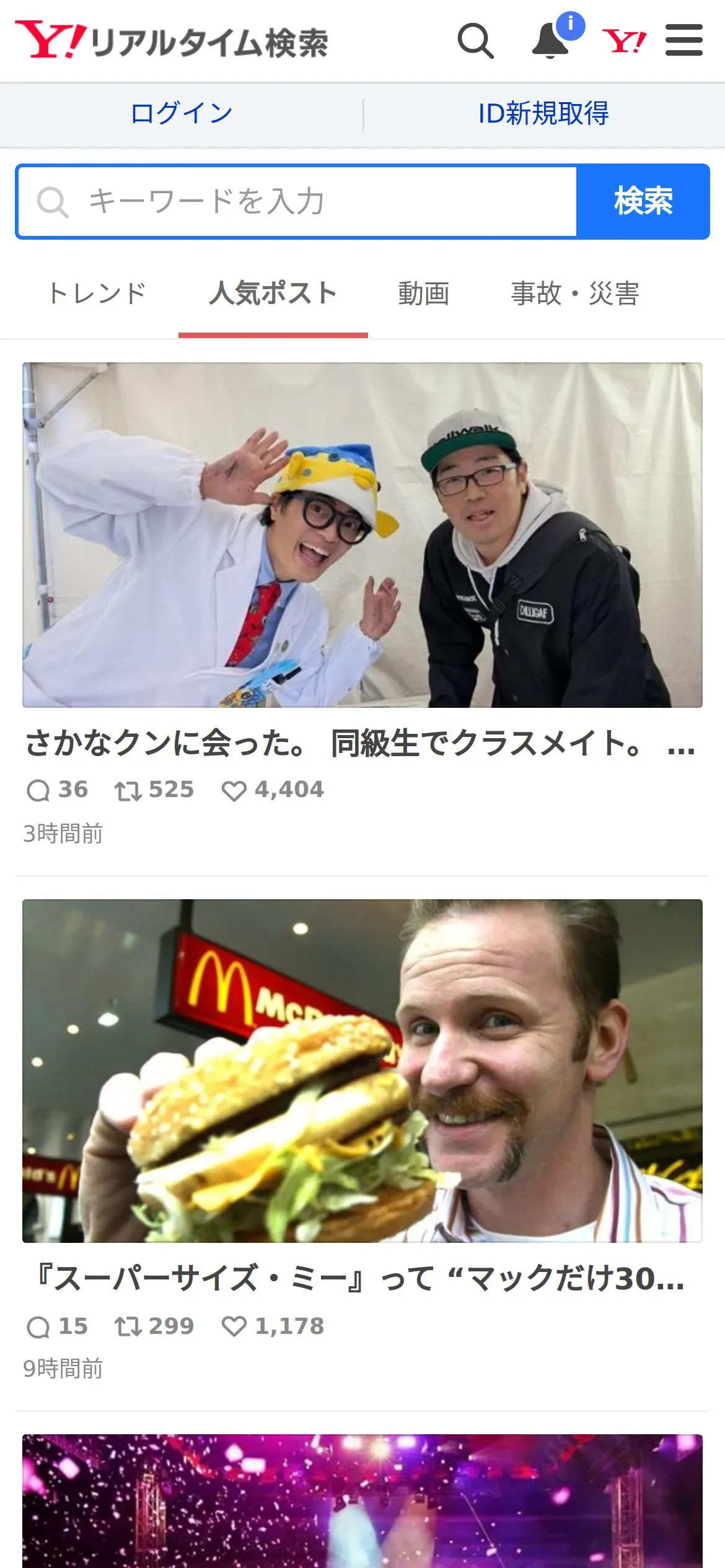The height and width of the screenshot is (1568, 725).
Task: Open the さかなクンに会った post
Action: (x=362, y=743)
